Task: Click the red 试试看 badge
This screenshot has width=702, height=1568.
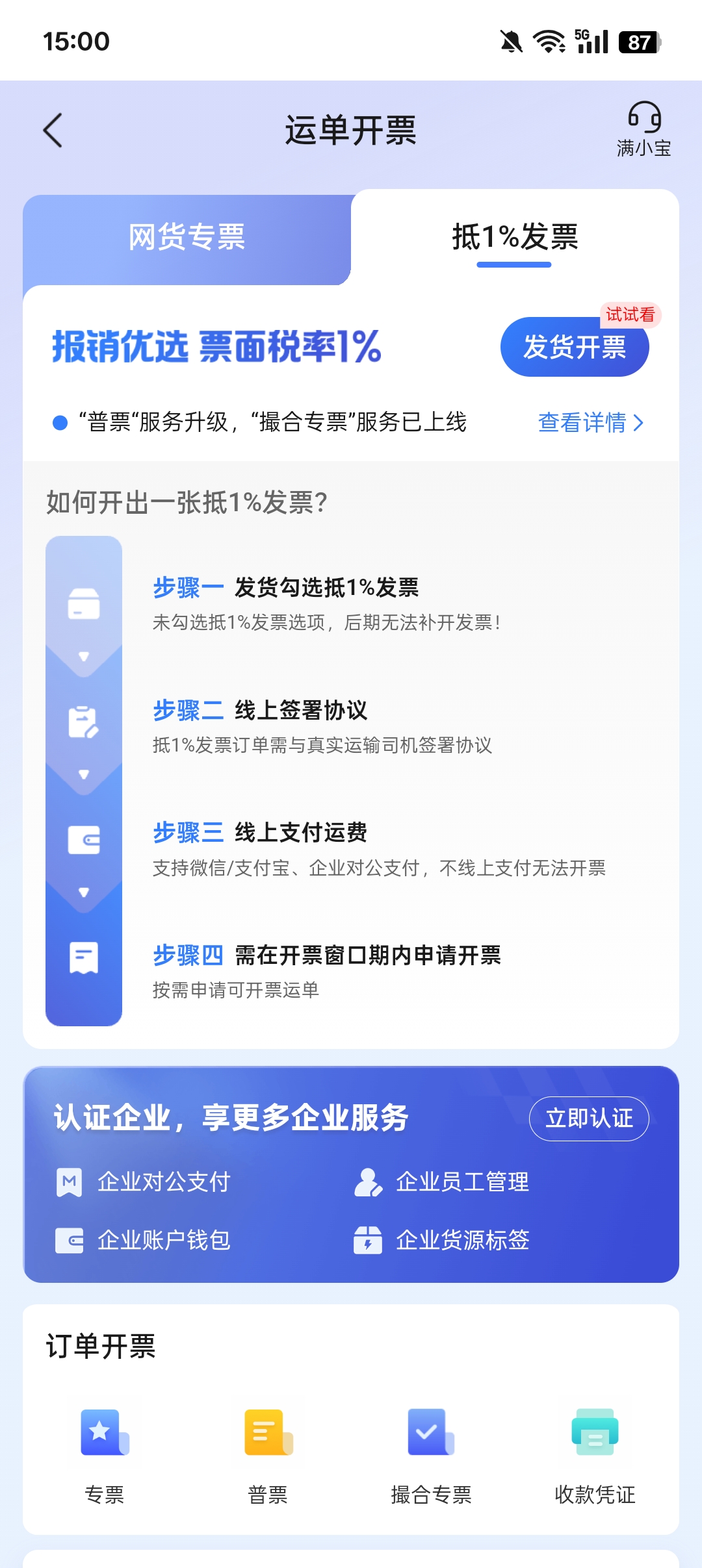Action: tap(632, 315)
